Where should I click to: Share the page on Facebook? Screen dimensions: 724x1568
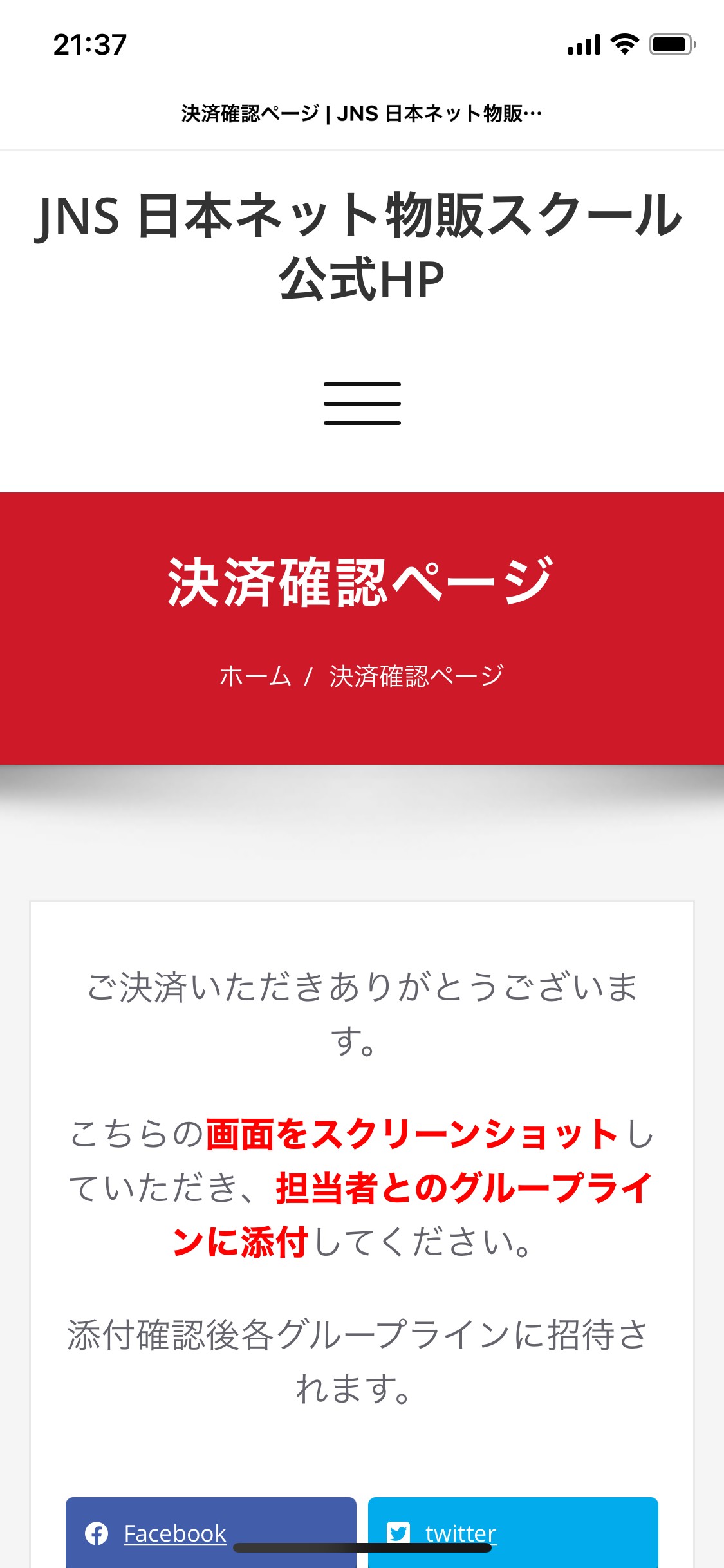(211, 1533)
